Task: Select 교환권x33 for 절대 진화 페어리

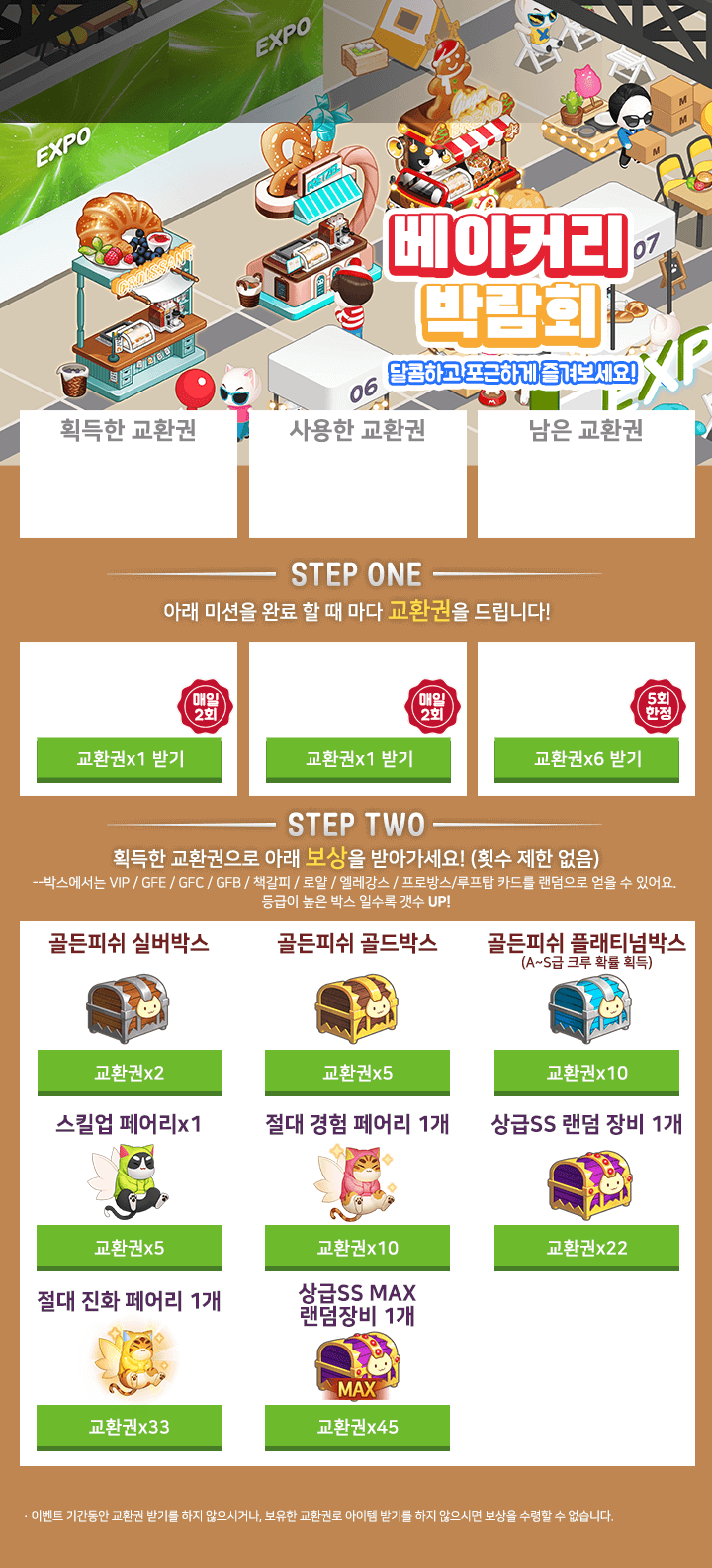Action: [x=130, y=1427]
